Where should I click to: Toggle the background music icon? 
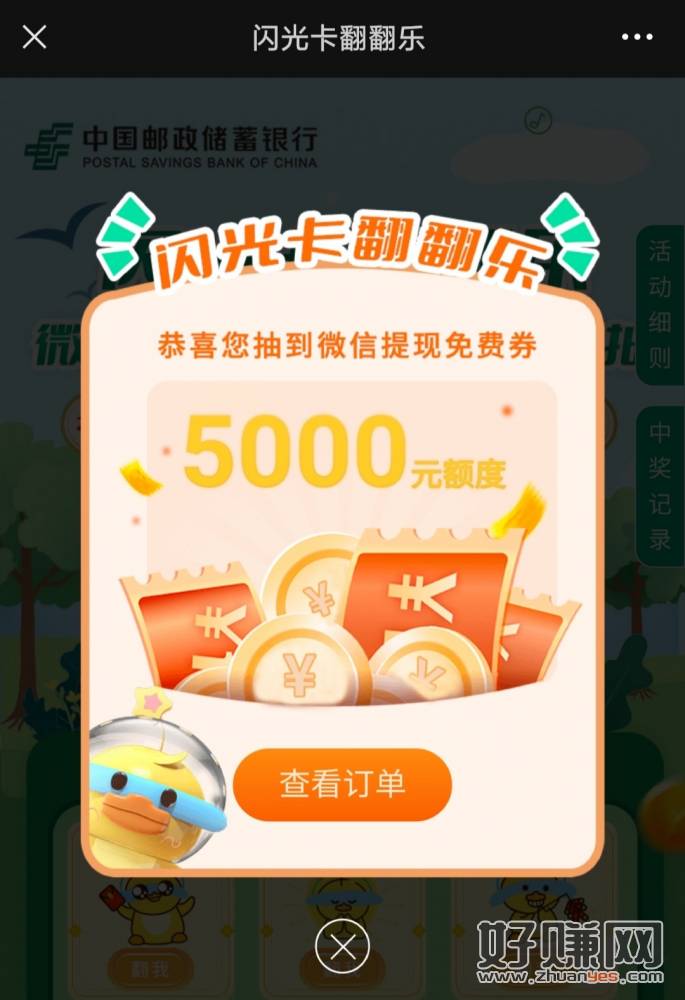(x=539, y=121)
